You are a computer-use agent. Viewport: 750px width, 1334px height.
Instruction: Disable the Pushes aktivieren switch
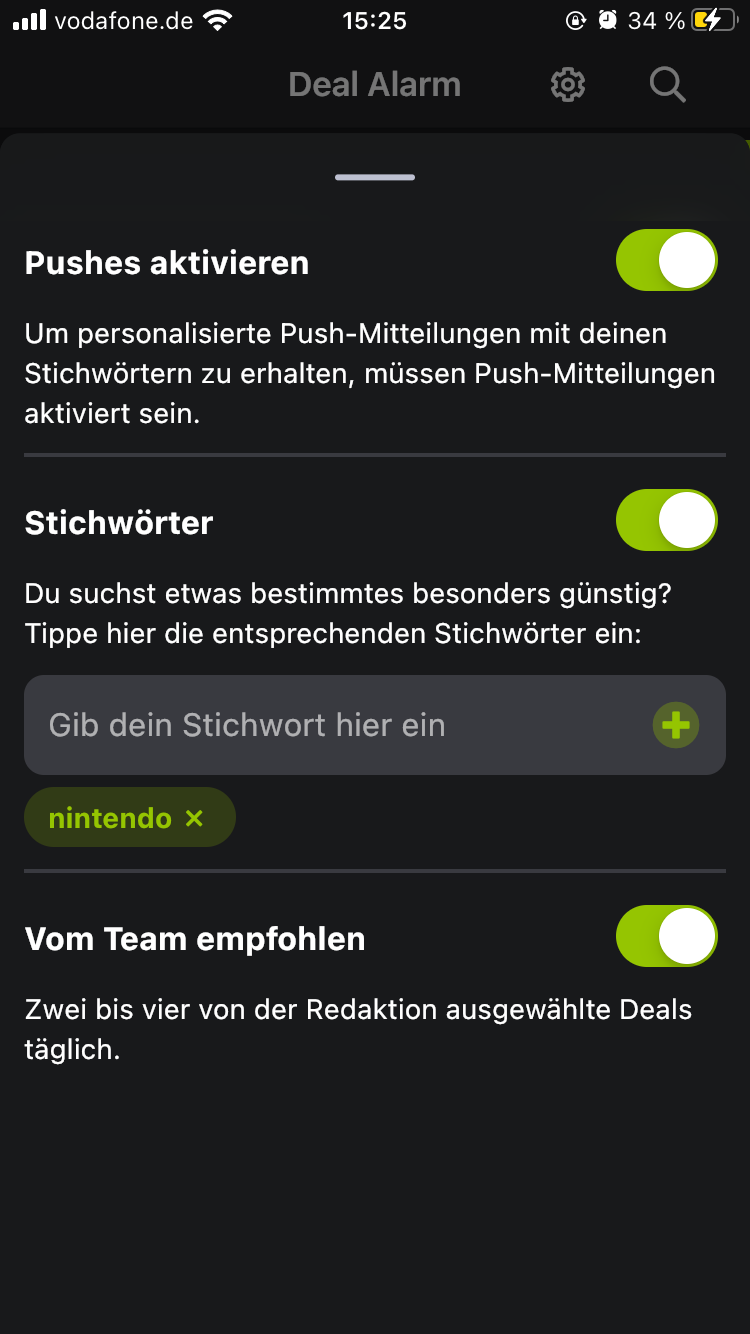point(667,261)
